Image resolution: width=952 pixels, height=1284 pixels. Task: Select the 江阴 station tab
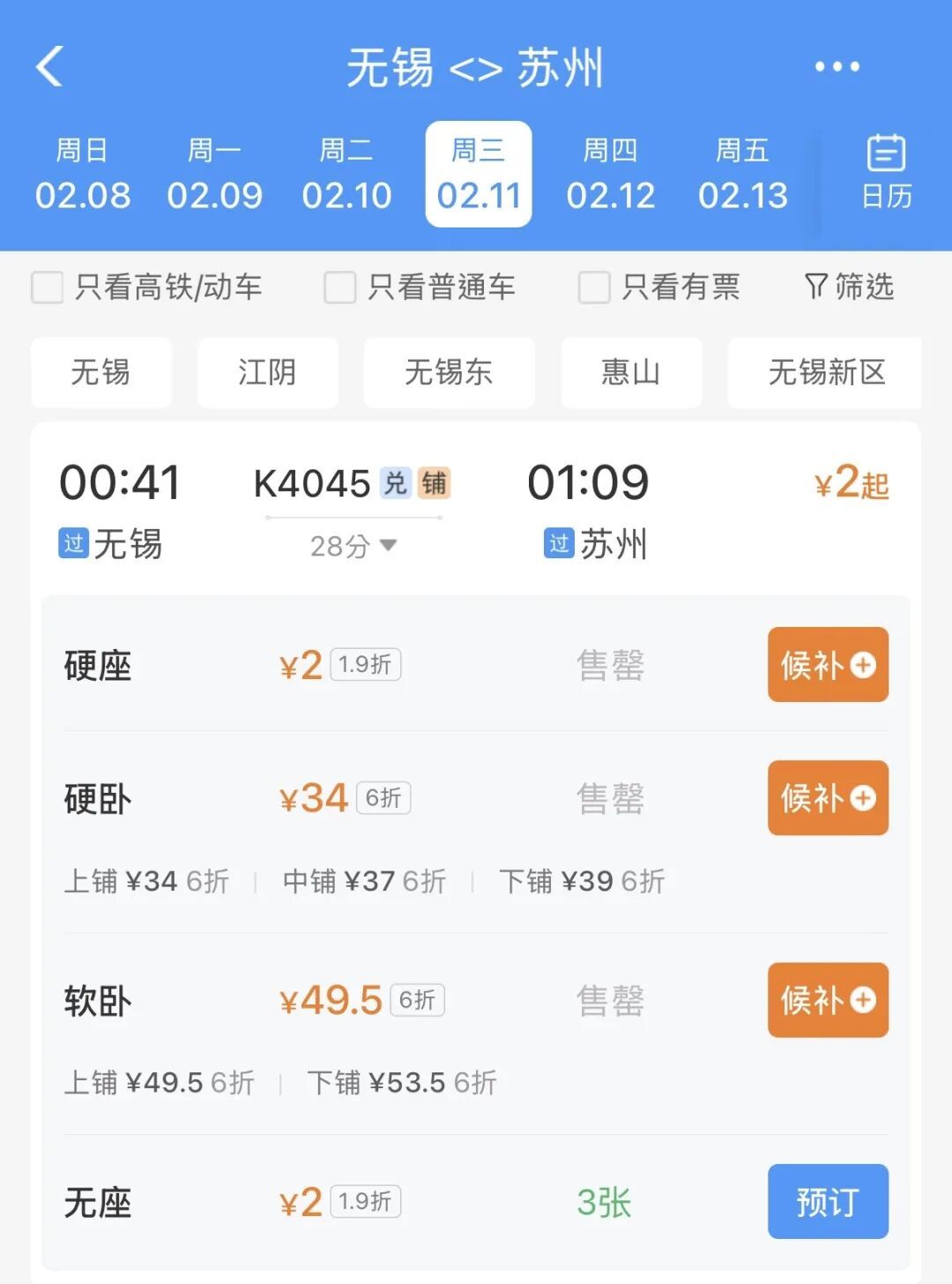(268, 373)
